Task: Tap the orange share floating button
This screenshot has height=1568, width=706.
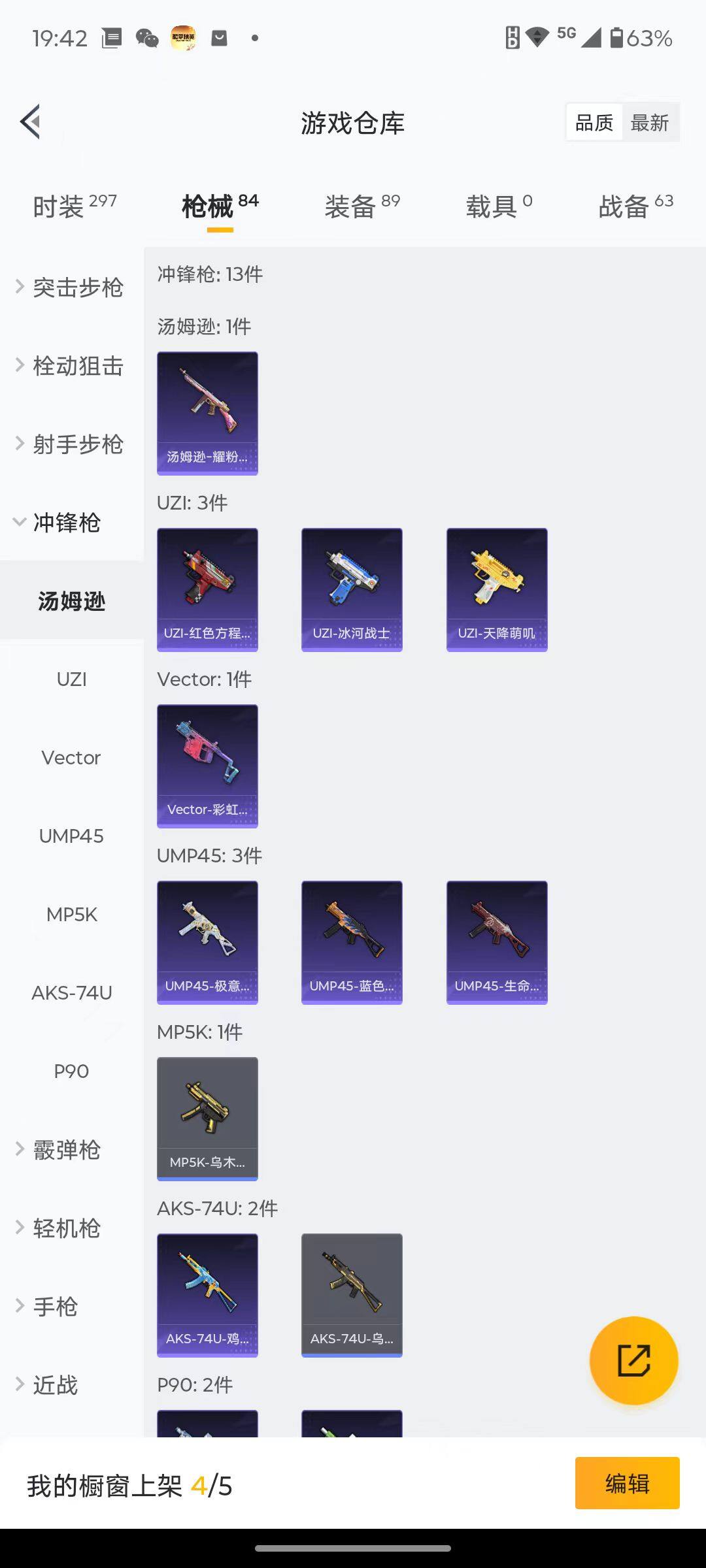Action: coord(633,1360)
